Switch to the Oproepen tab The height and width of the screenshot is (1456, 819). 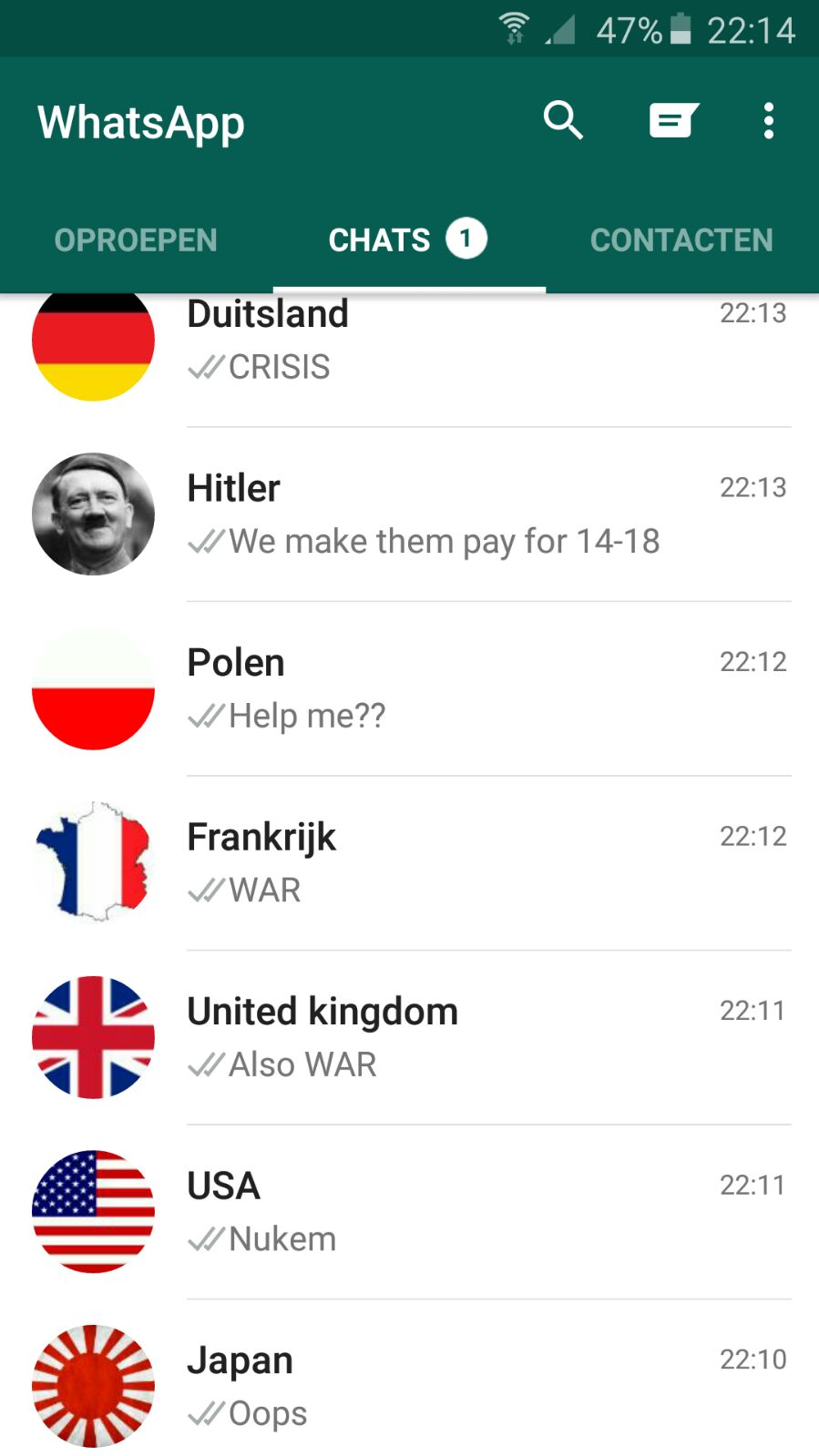[136, 239]
